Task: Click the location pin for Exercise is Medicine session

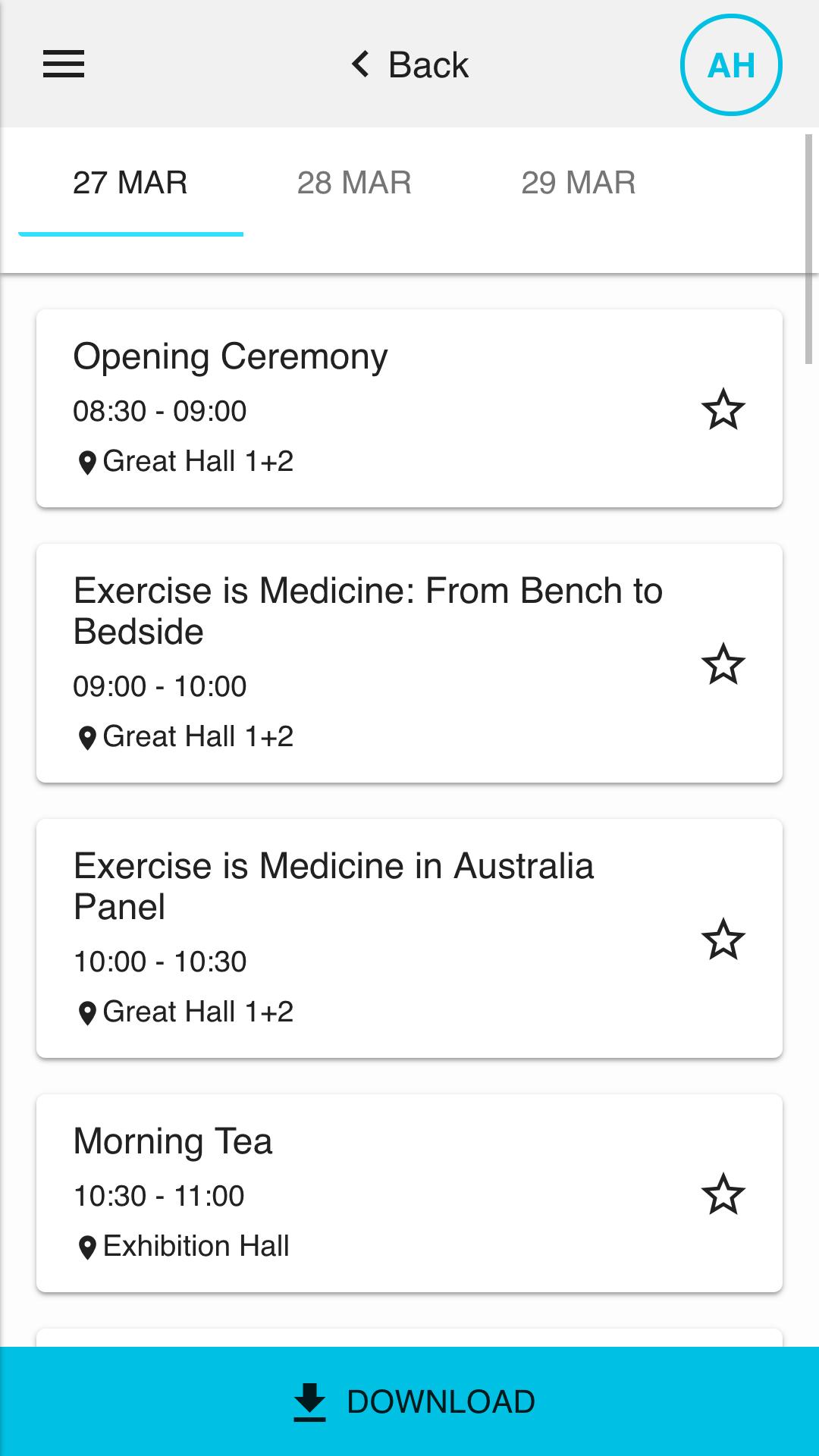Action: 86,736
